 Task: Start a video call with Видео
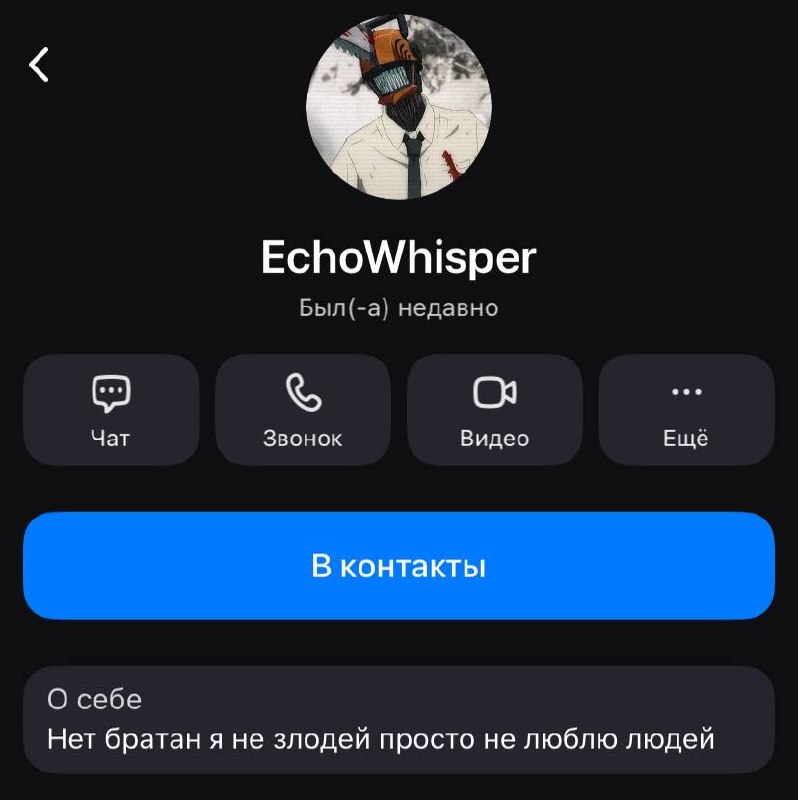click(495, 410)
